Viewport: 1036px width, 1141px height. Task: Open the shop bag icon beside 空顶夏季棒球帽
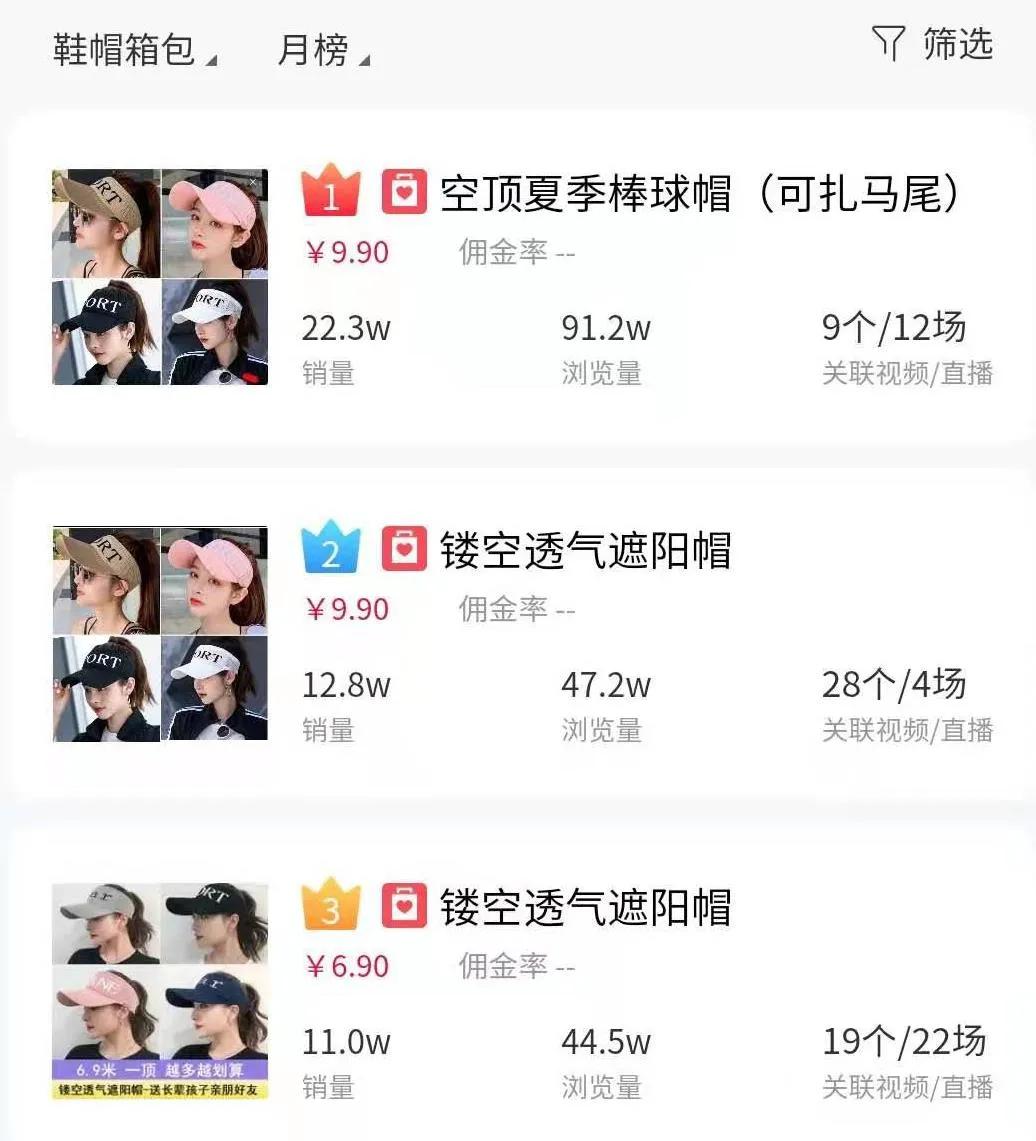coord(404,190)
